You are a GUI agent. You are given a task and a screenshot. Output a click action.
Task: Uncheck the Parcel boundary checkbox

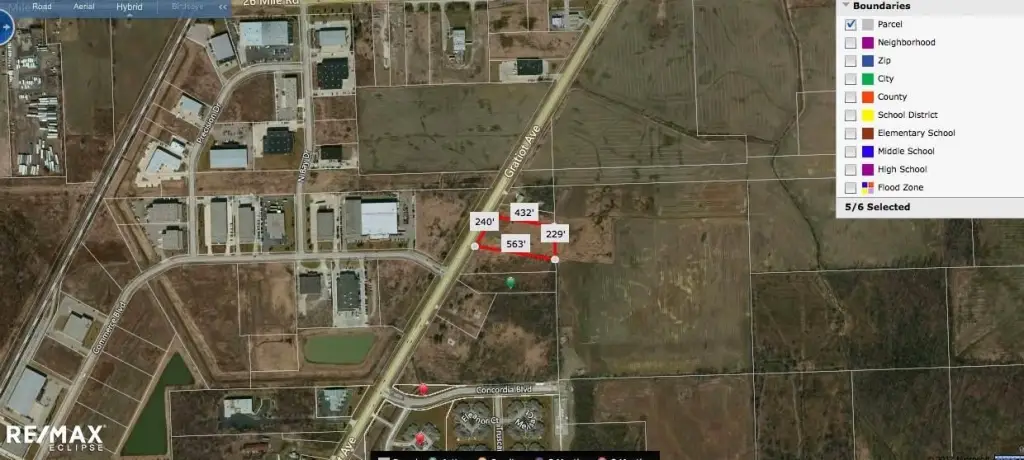coord(850,24)
